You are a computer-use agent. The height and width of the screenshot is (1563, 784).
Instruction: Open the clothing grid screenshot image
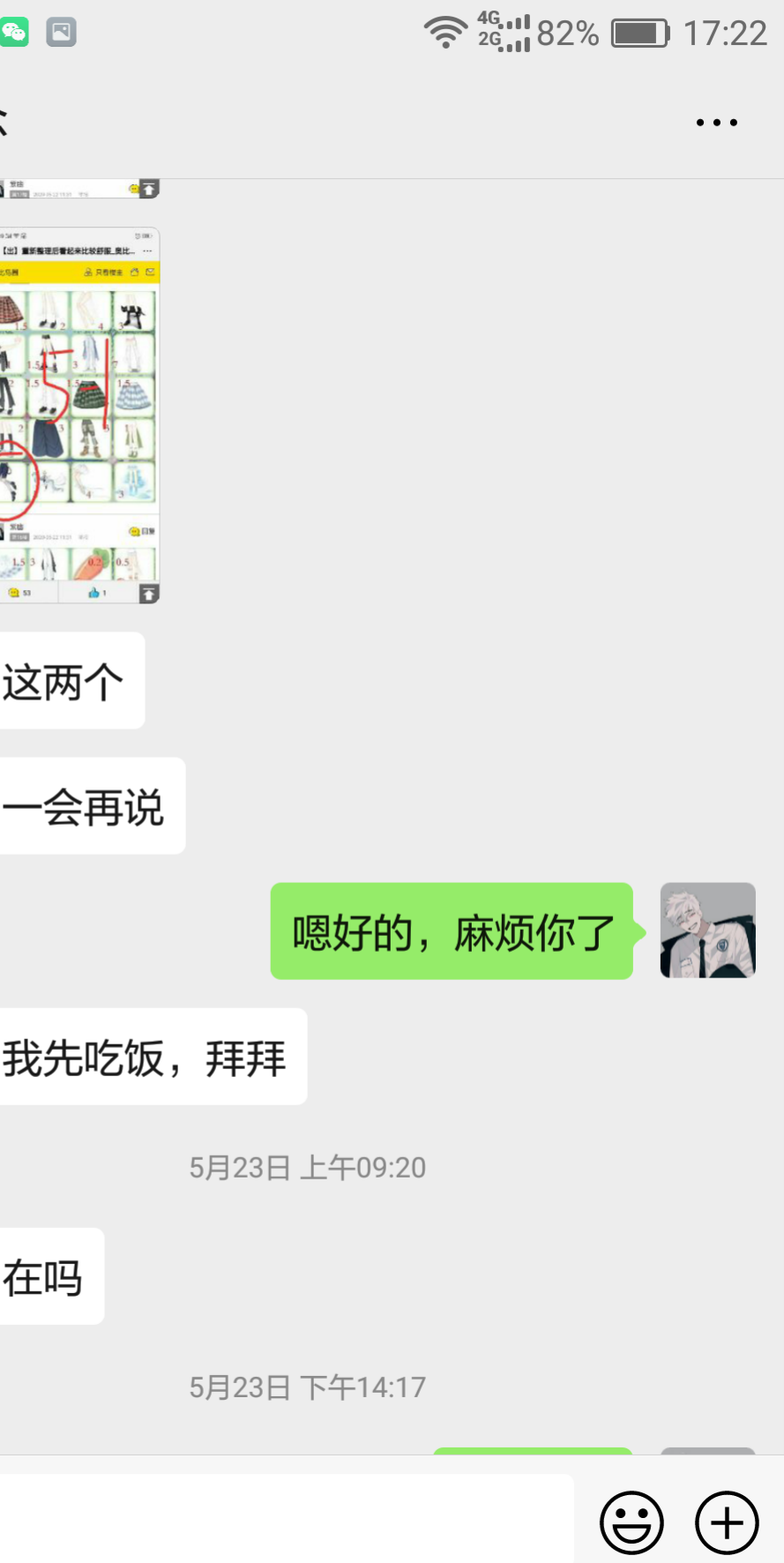79,415
